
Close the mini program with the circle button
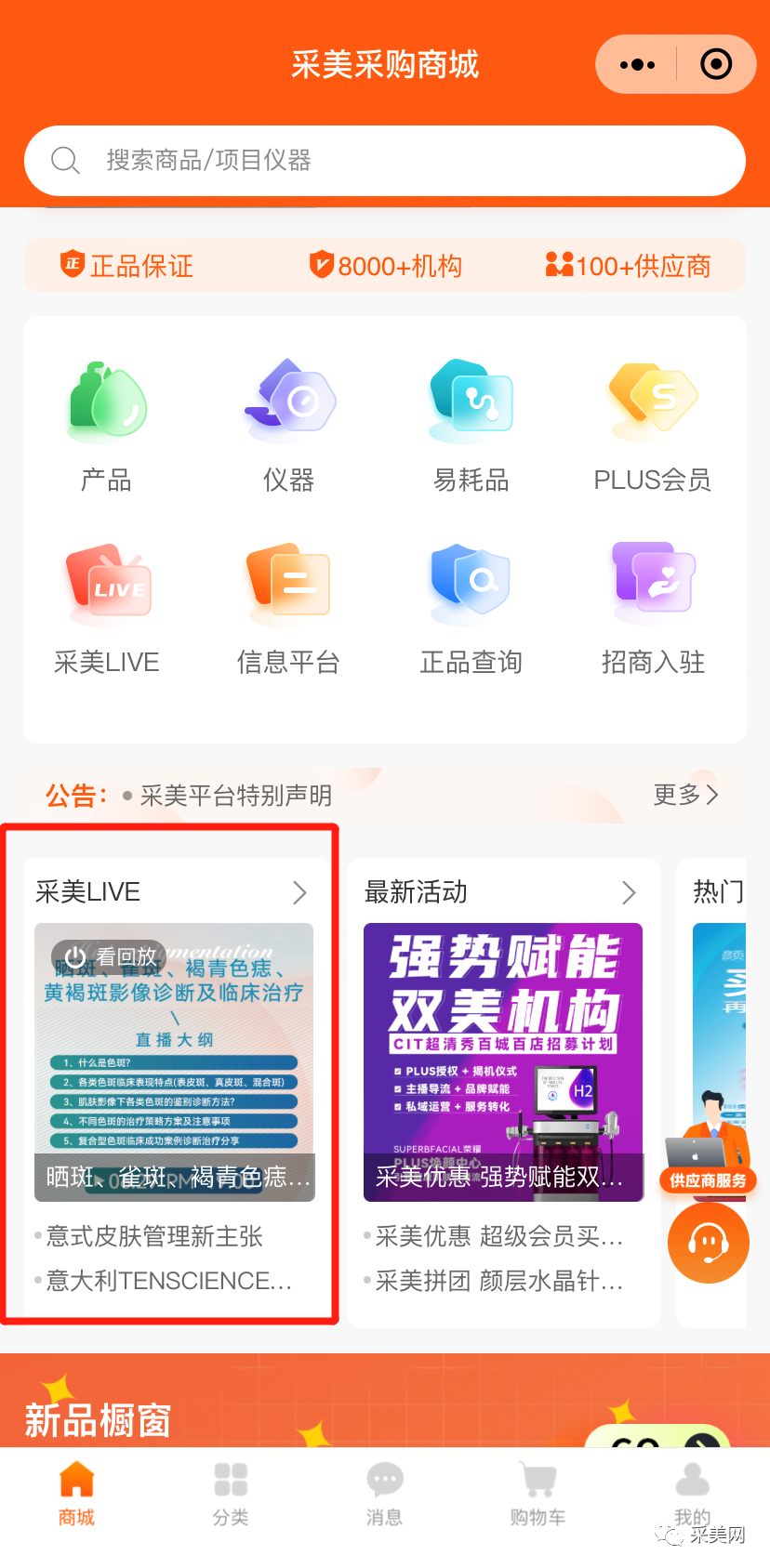coord(715,64)
